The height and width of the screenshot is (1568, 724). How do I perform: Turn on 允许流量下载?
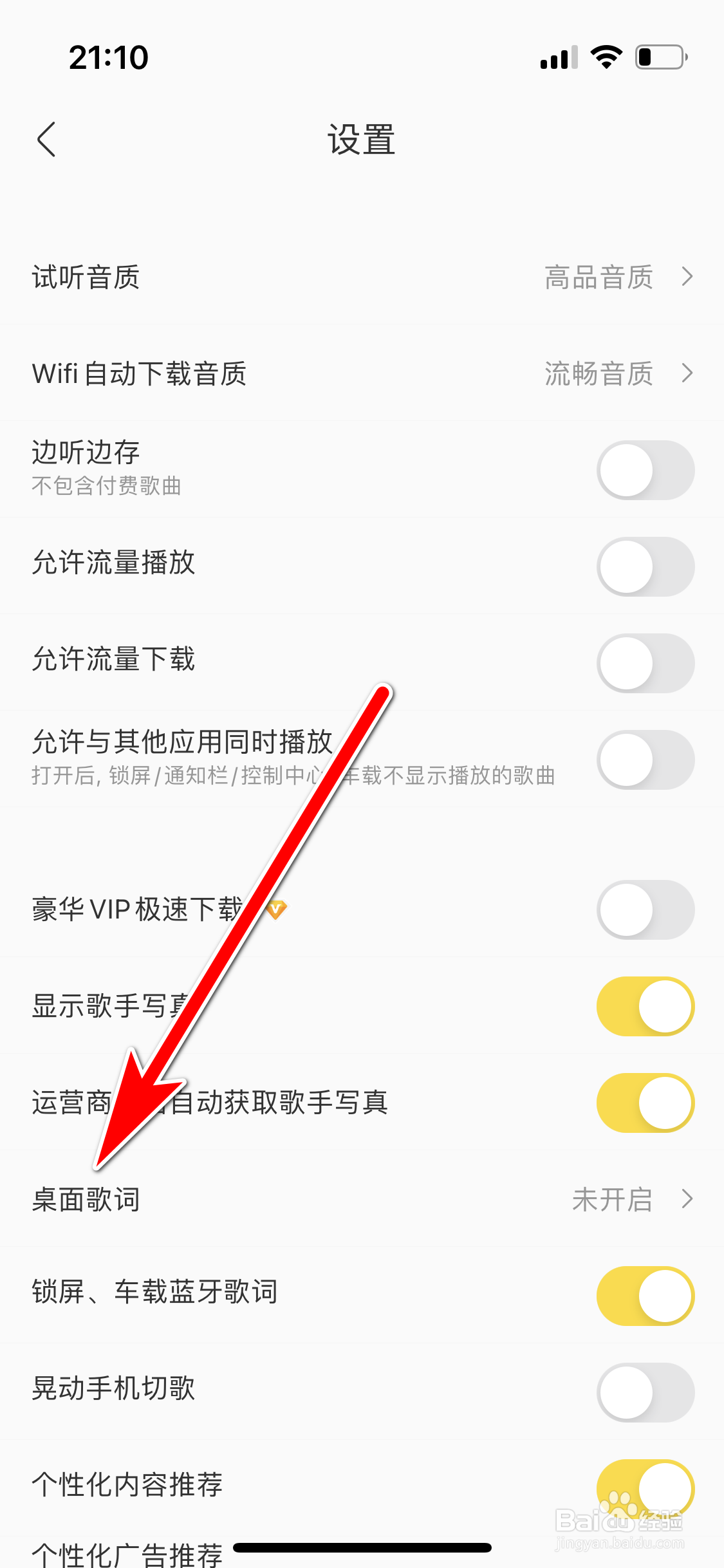644,662
